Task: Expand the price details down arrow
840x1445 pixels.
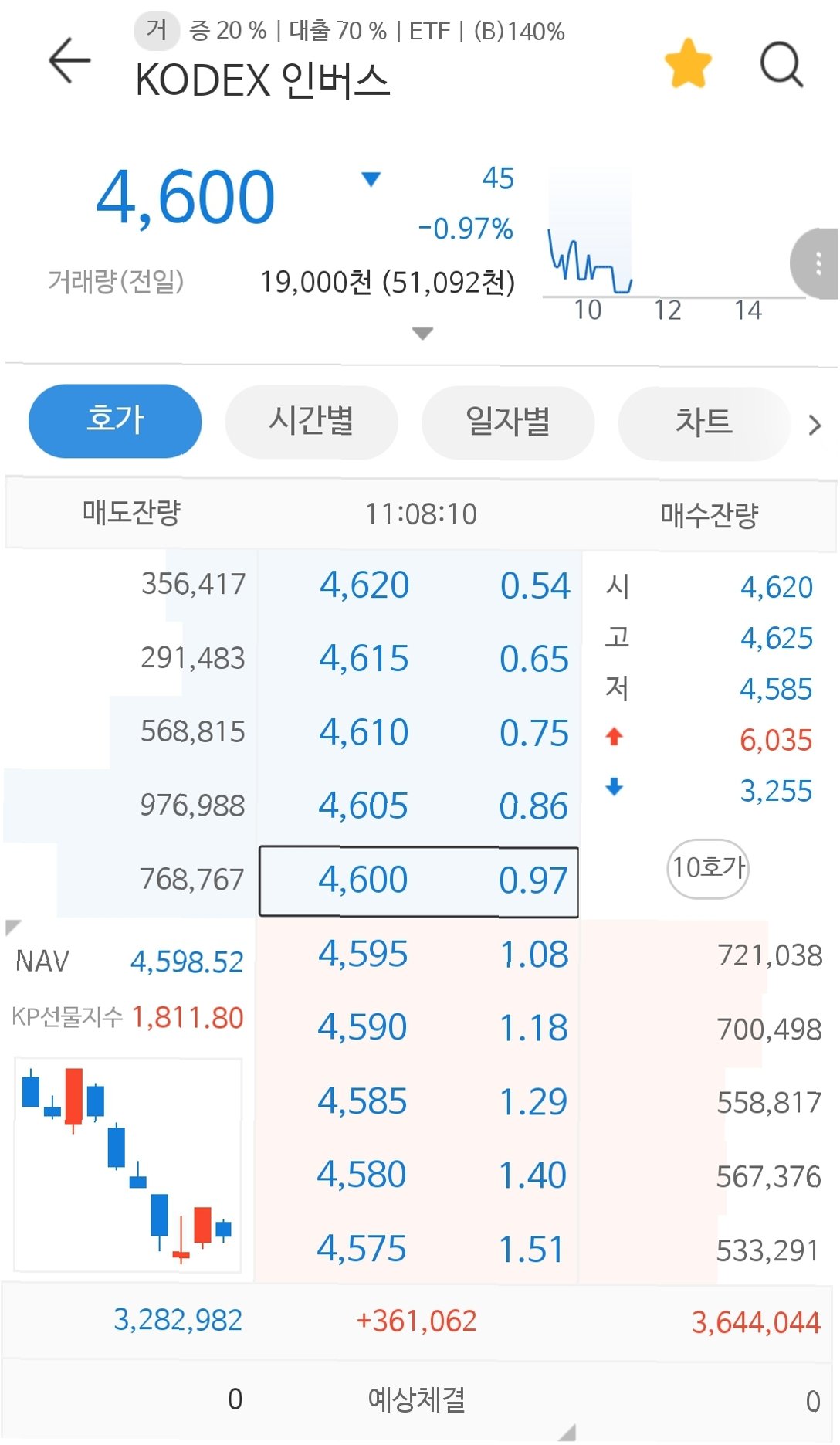Action: (422, 334)
